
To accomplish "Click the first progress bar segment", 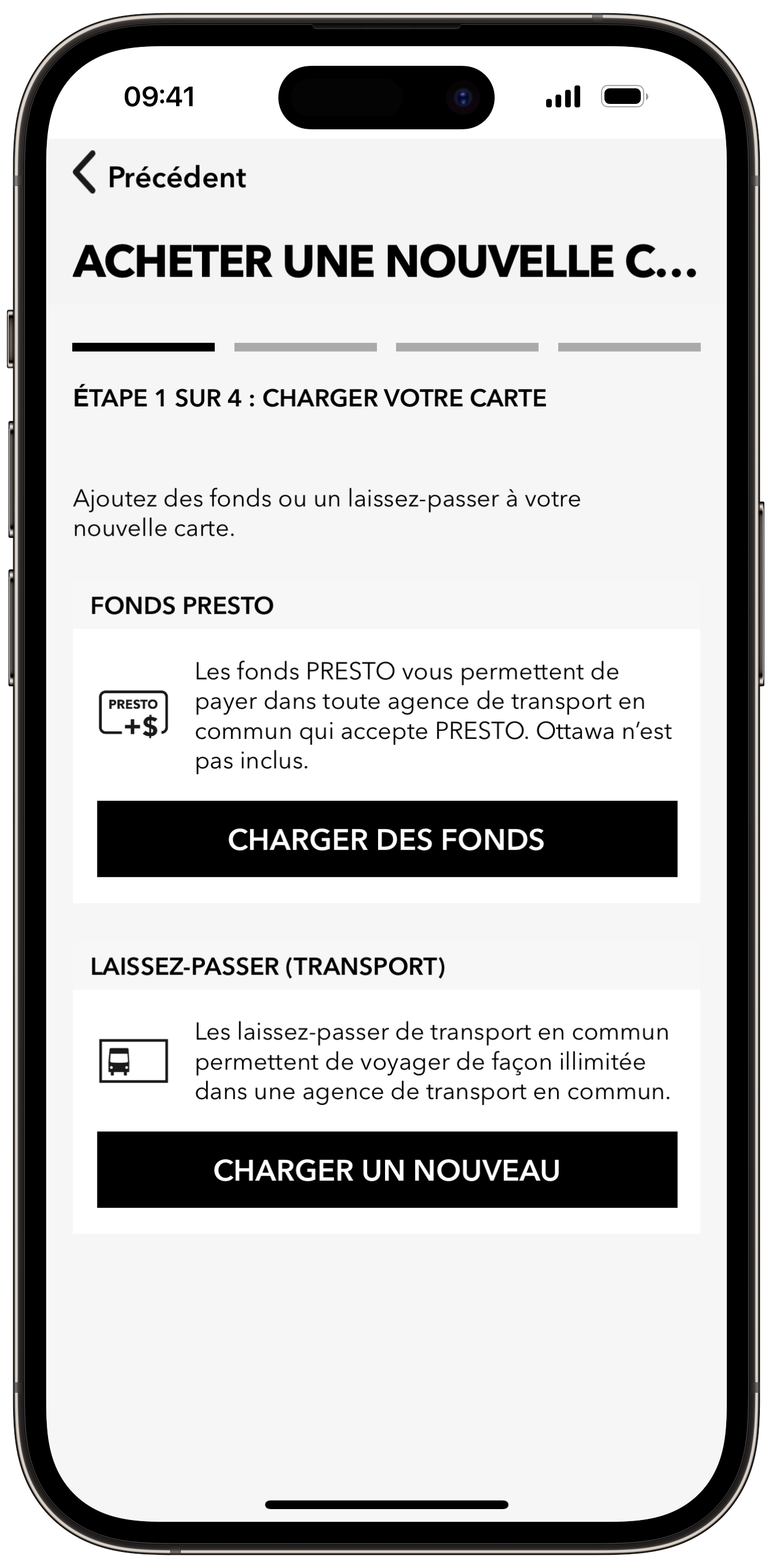I will (x=145, y=347).
